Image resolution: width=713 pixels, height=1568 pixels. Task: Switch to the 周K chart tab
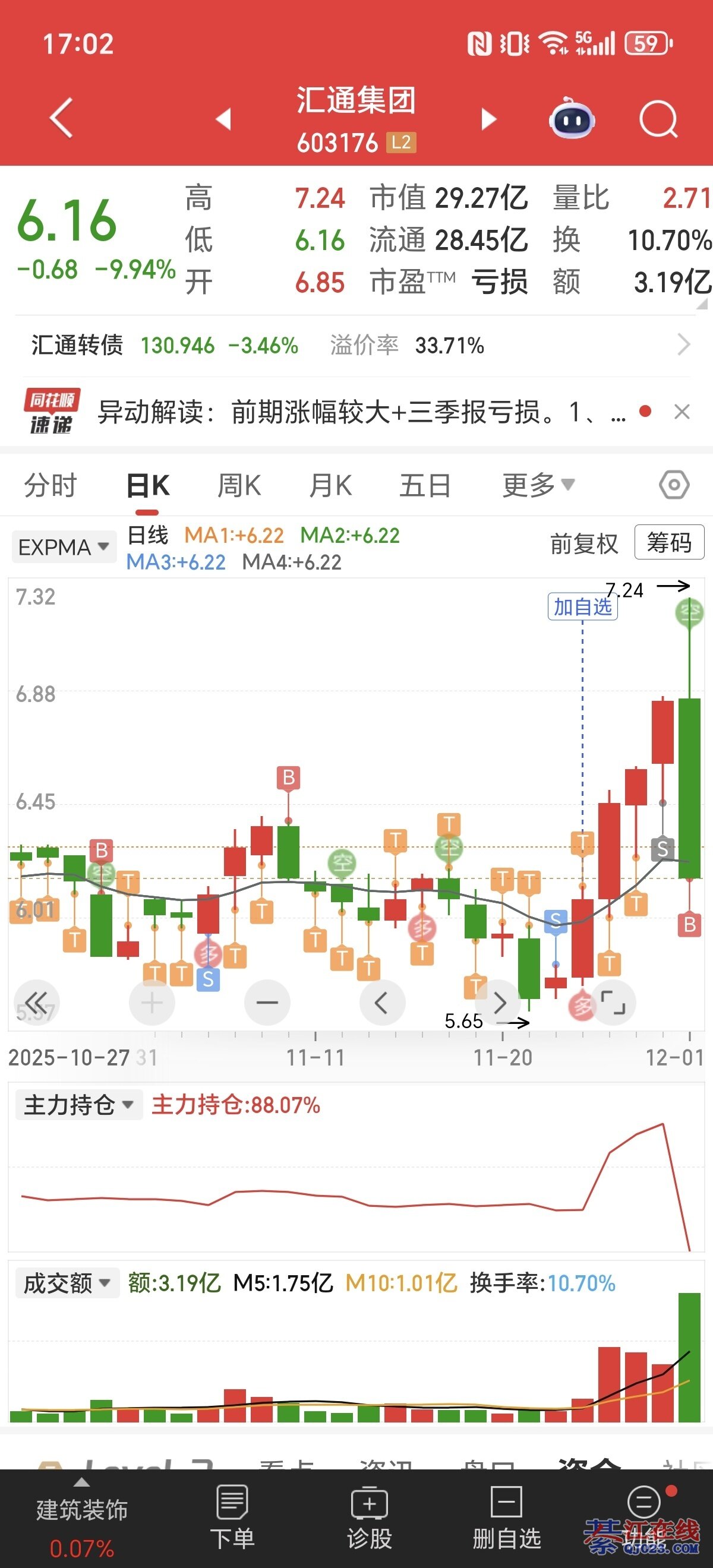(239, 486)
